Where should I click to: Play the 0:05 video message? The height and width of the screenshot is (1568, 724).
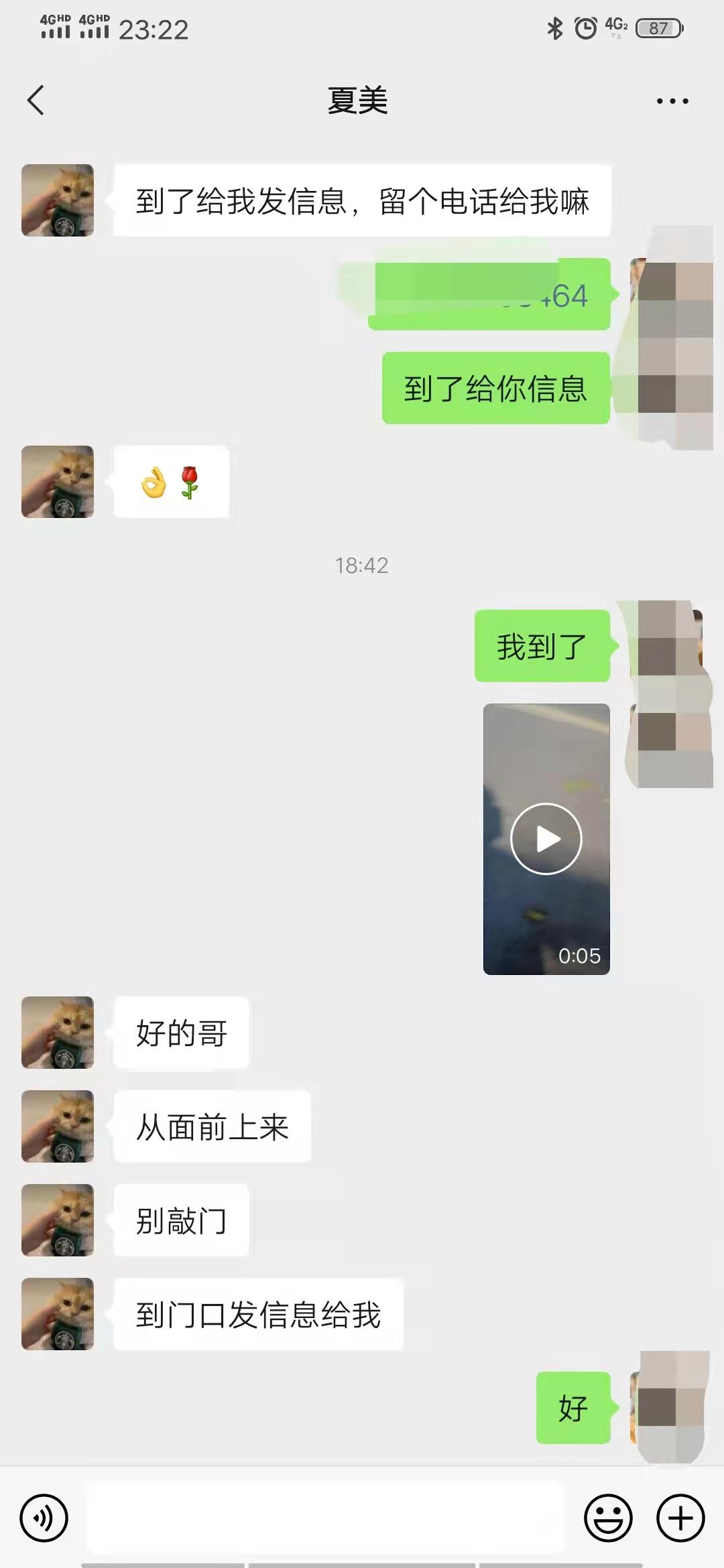[x=546, y=838]
